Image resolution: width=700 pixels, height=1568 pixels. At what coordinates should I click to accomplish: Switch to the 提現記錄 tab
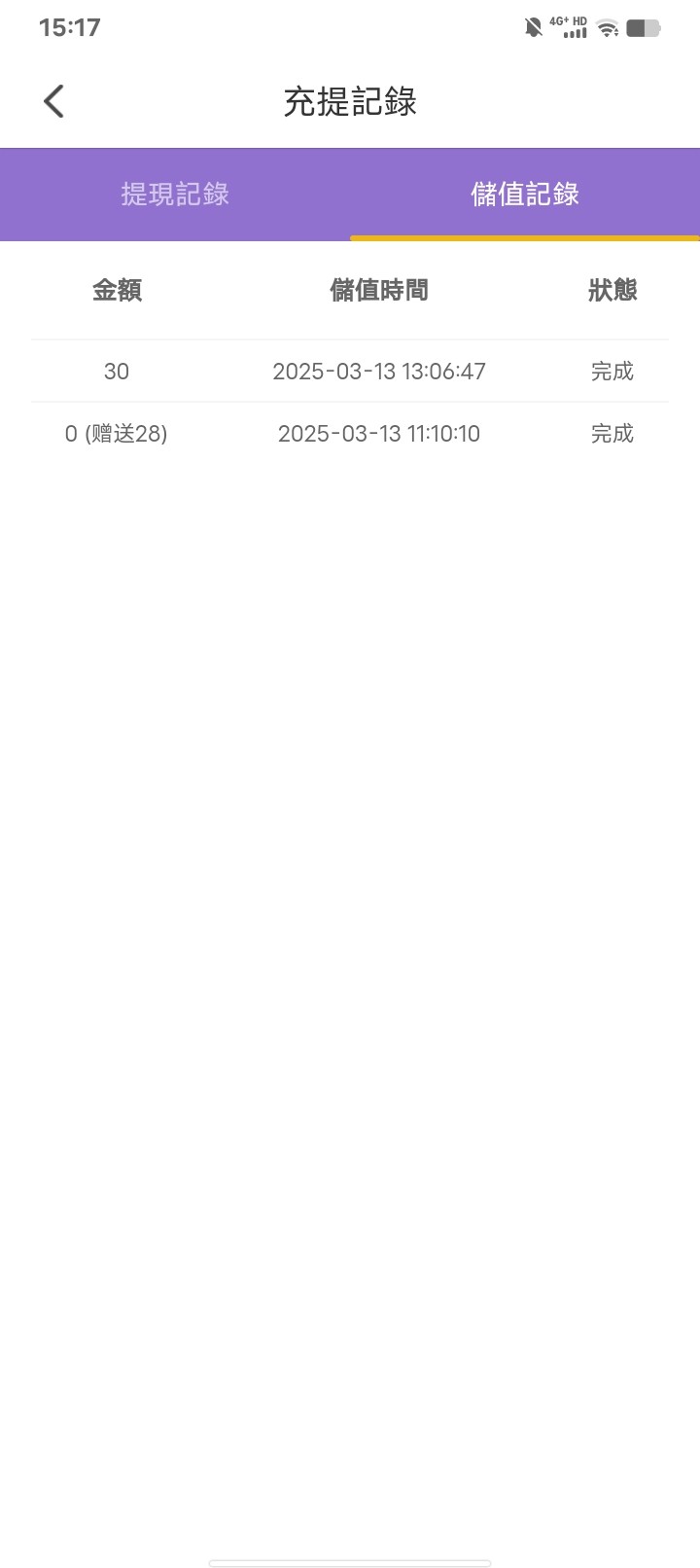click(x=175, y=195)
